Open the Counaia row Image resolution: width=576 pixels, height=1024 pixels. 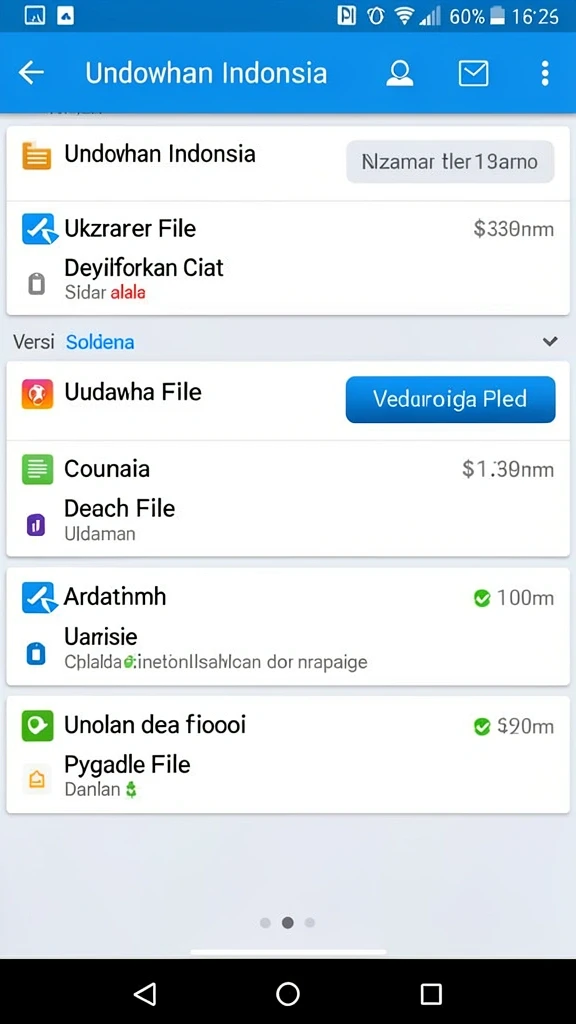click(x=288, y=469)
